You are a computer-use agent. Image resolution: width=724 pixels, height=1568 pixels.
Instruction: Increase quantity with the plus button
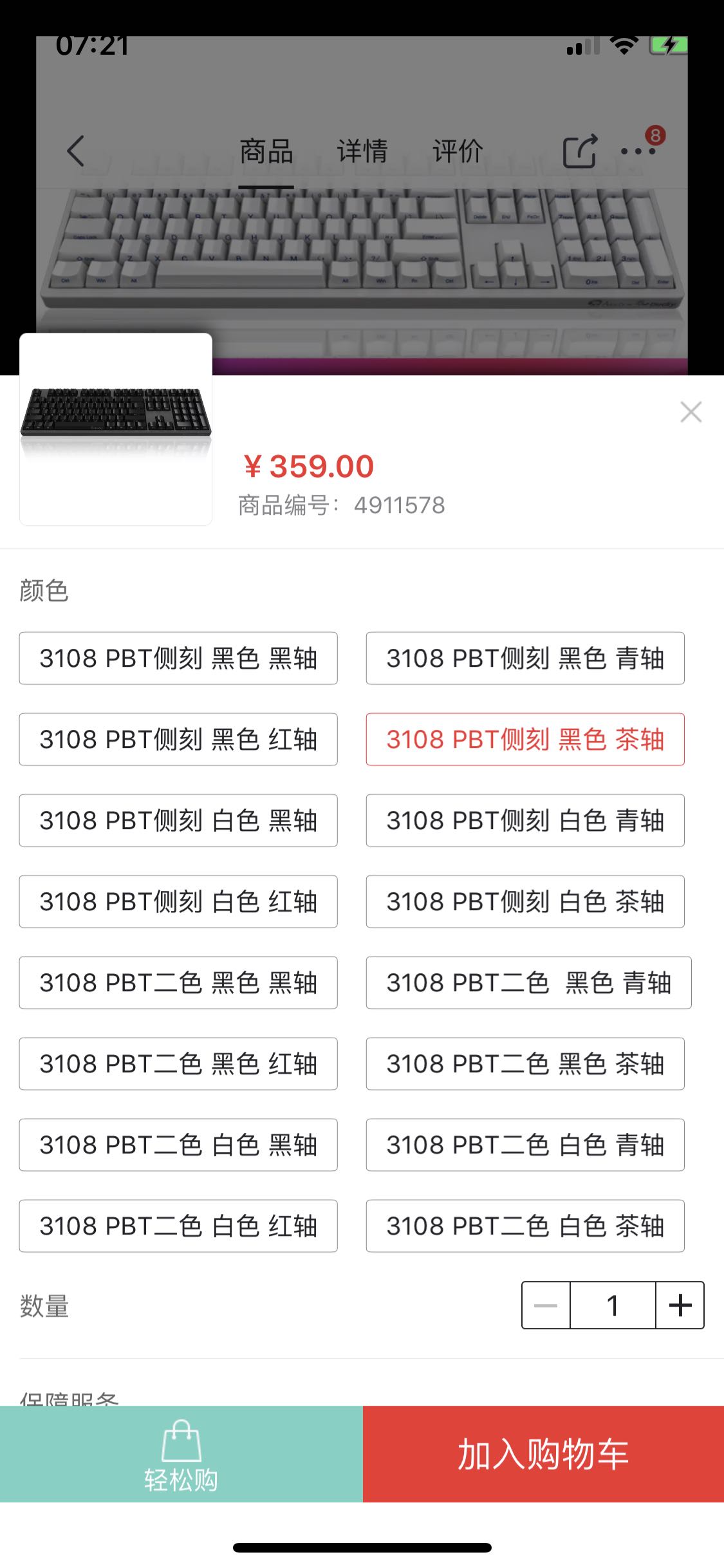680,1305
